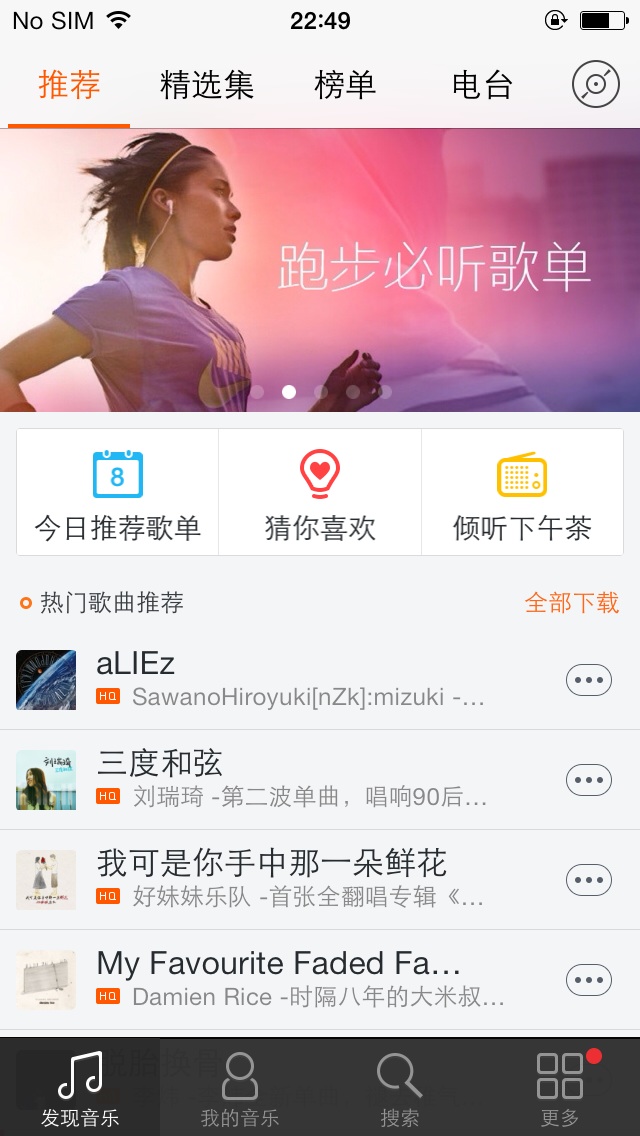Image resolution: width=640 pixels, height=1136 pixels.
Task: Go to the 我的音乐 tab
Action: 240,1088
